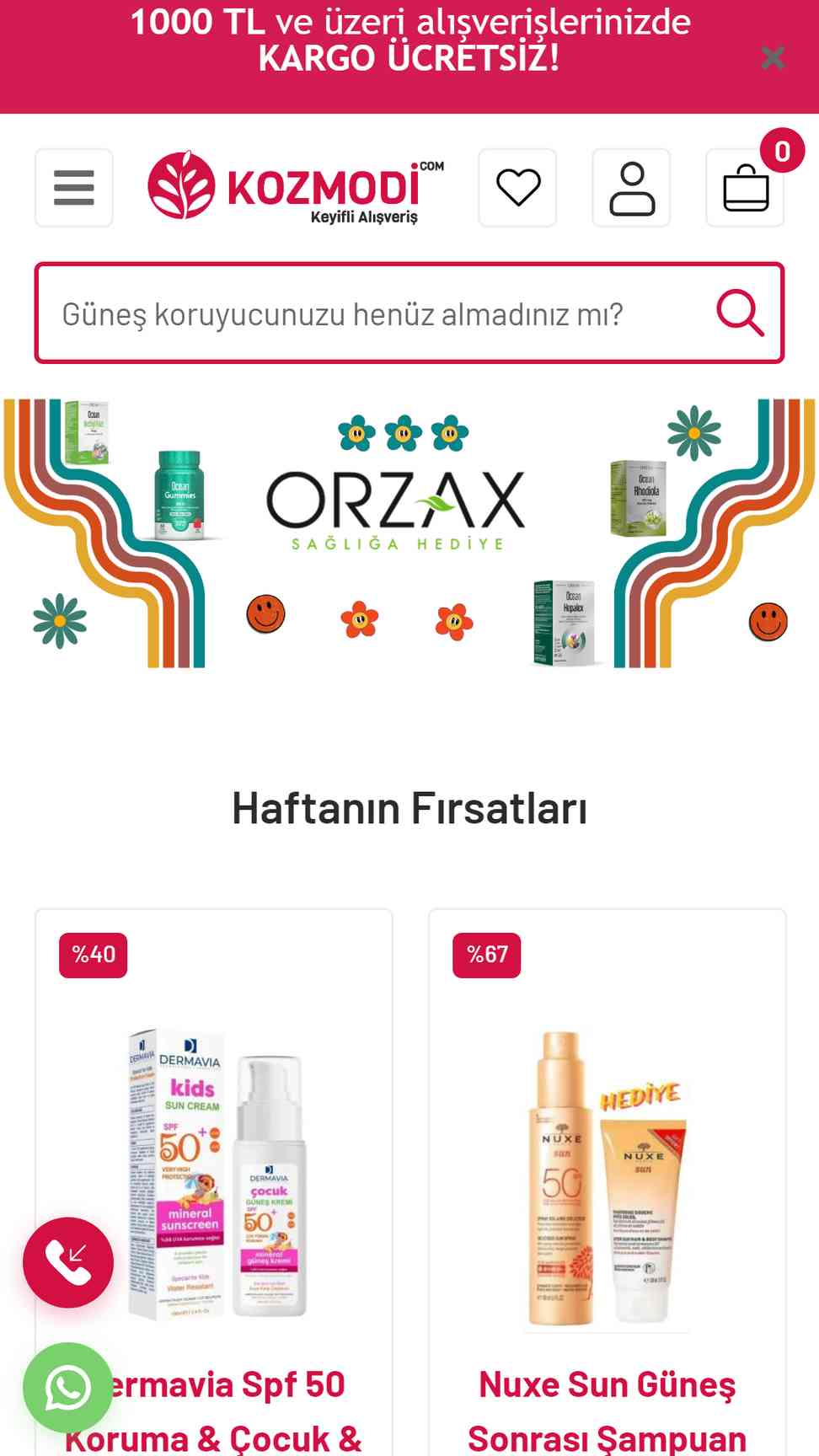Tap the phone callback floating button
The width and height of the screenshot is (819, 1456).
(x=68, y=1262)
